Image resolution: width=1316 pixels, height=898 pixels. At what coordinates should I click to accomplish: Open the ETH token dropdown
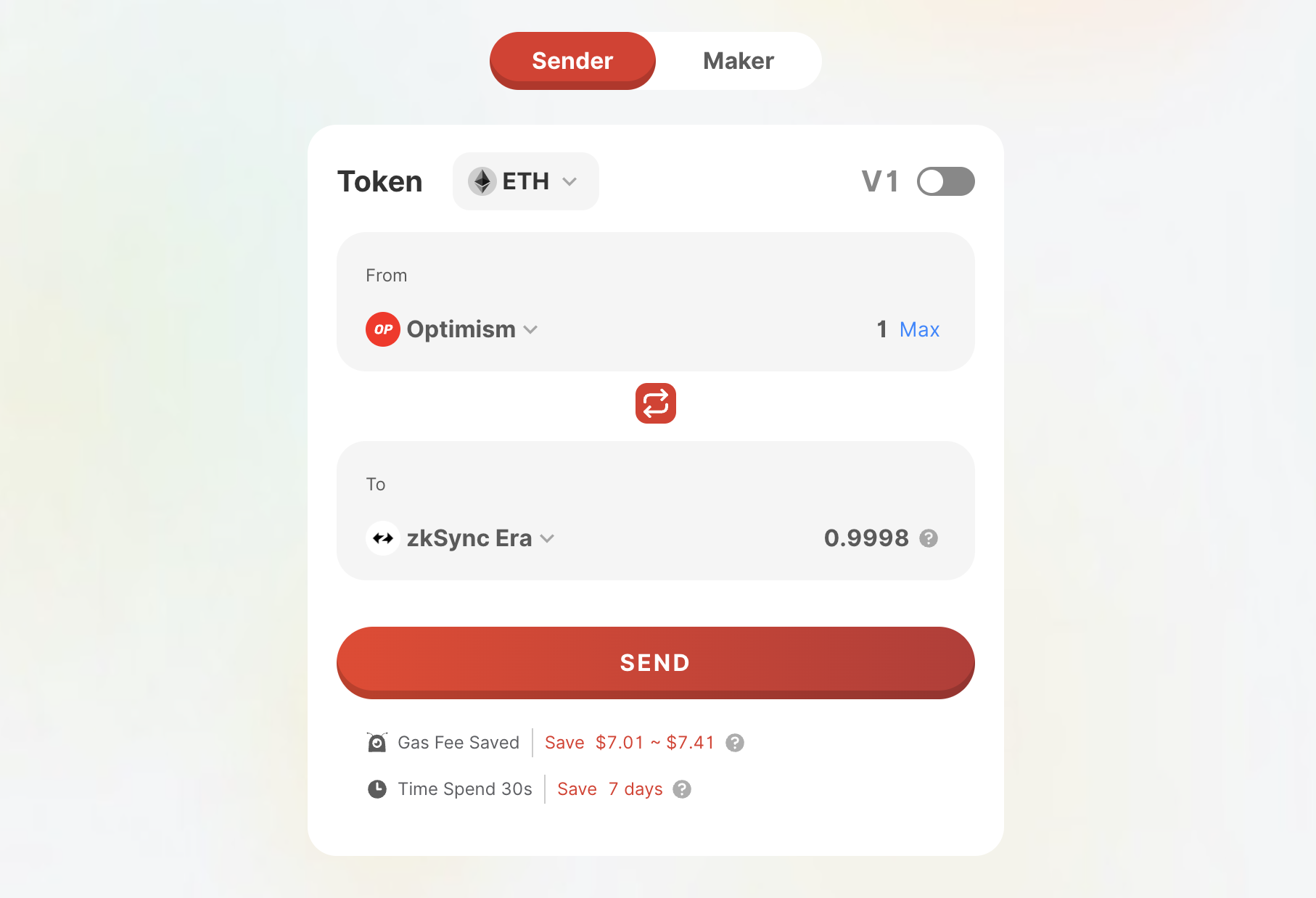(x=525, y=181)
